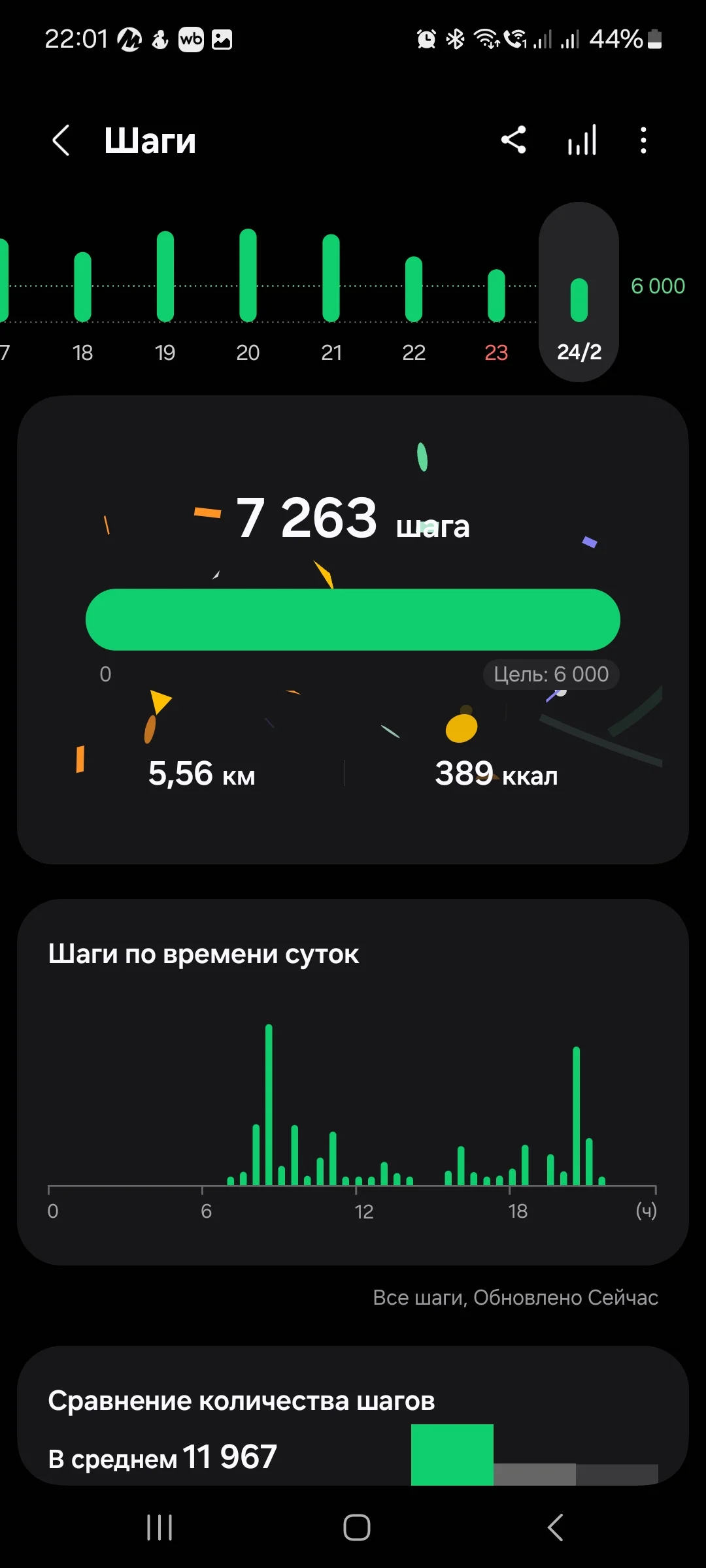Image resolution: width=706 pixels, height=1568 pixels.
Task: Open the Сравнение количества шагов card
Action: pyautogui.click(x=353, y=1418)
